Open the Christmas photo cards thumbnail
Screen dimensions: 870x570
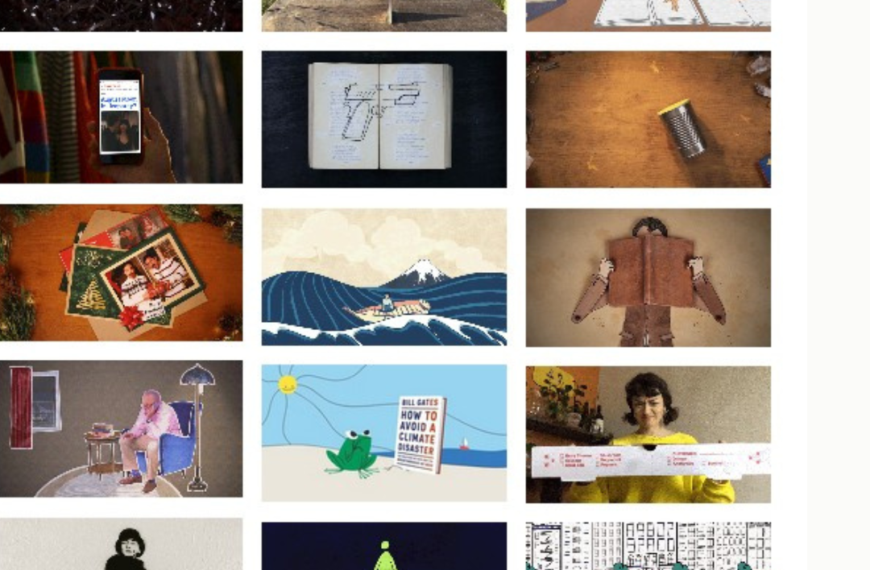(121, 273)
